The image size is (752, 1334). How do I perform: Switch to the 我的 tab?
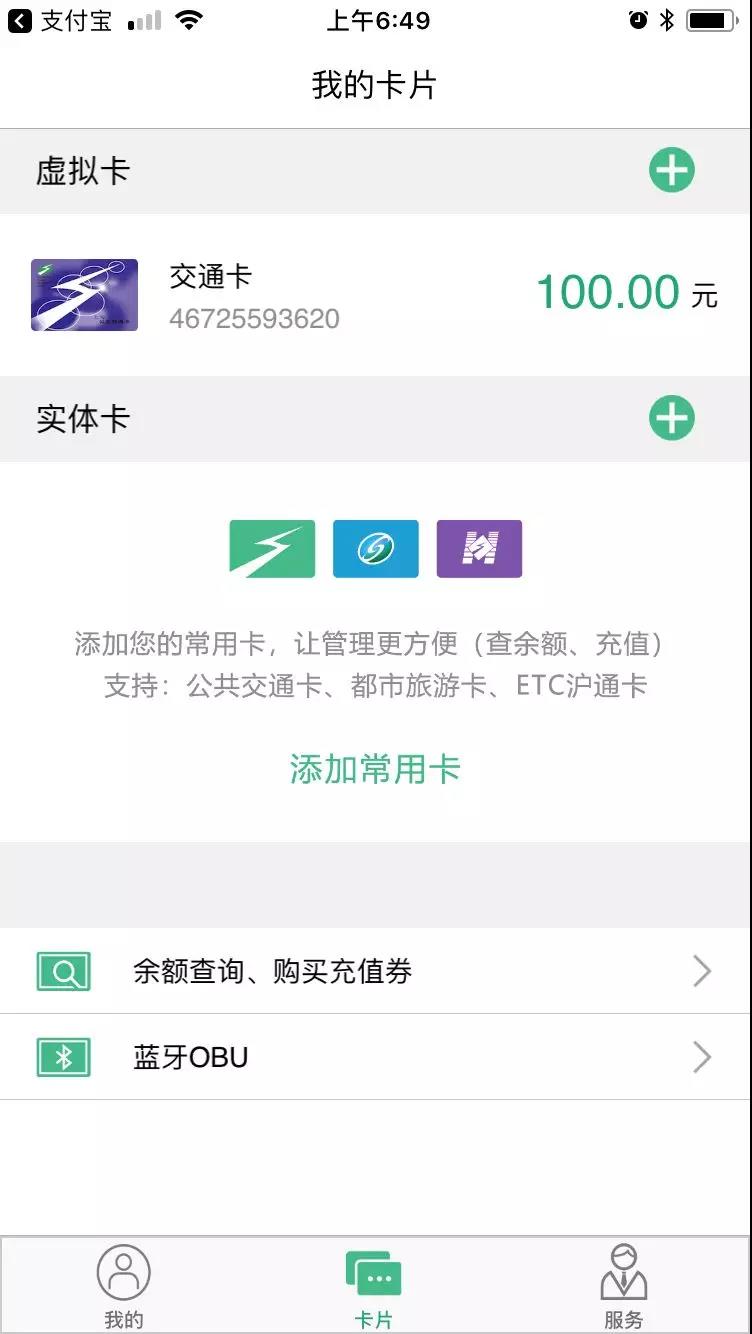pos(124,1285)
